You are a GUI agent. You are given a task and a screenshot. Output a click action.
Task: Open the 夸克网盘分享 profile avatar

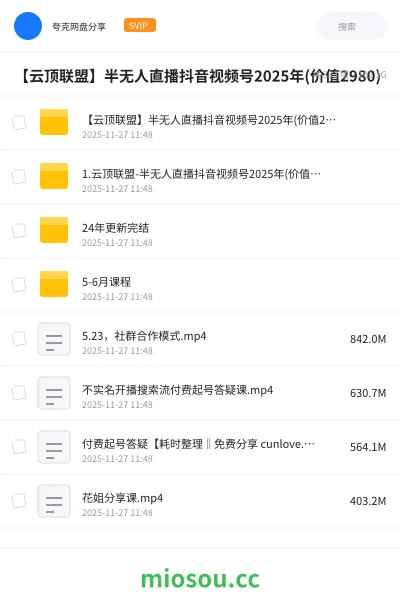click(28, 26)
